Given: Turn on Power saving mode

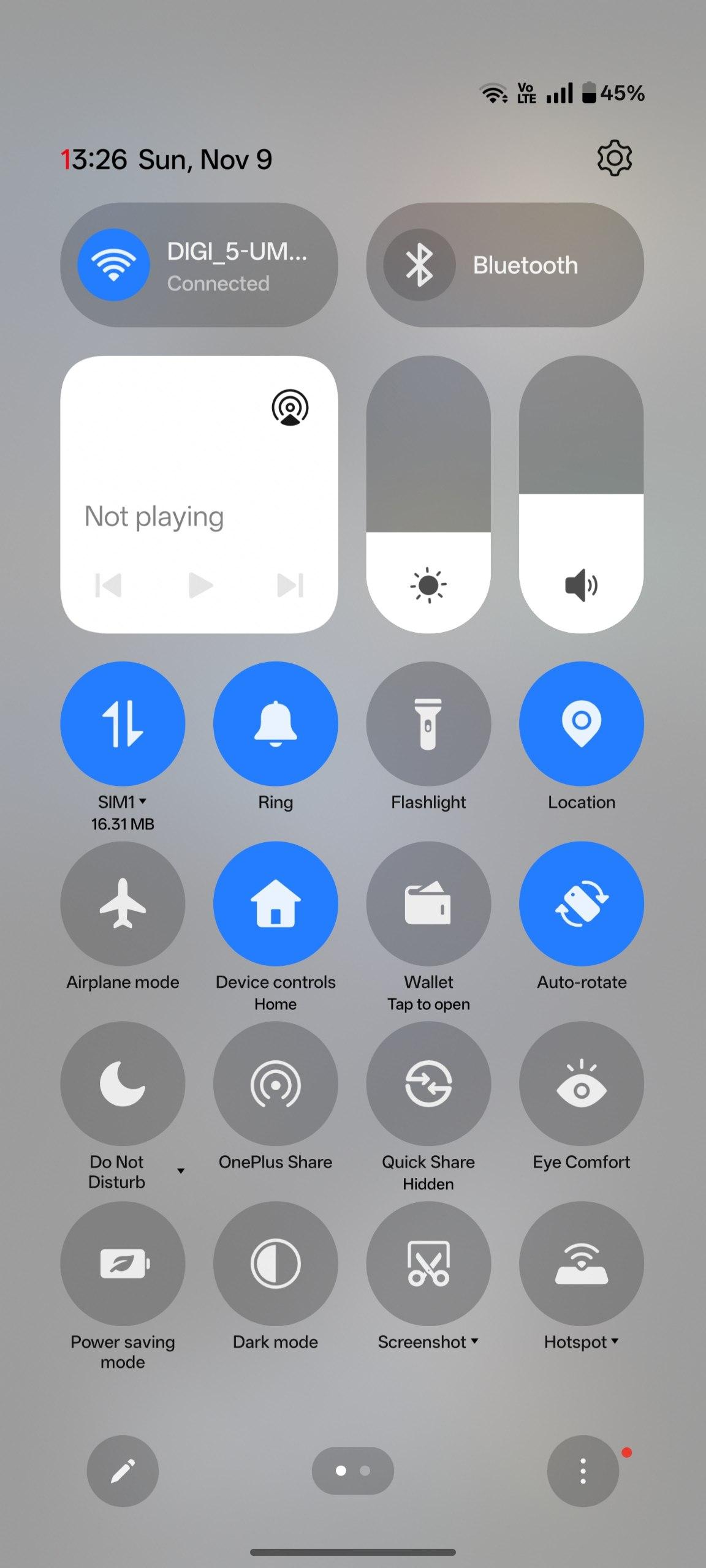Looking at the screenshot, I should [123, 1263].
